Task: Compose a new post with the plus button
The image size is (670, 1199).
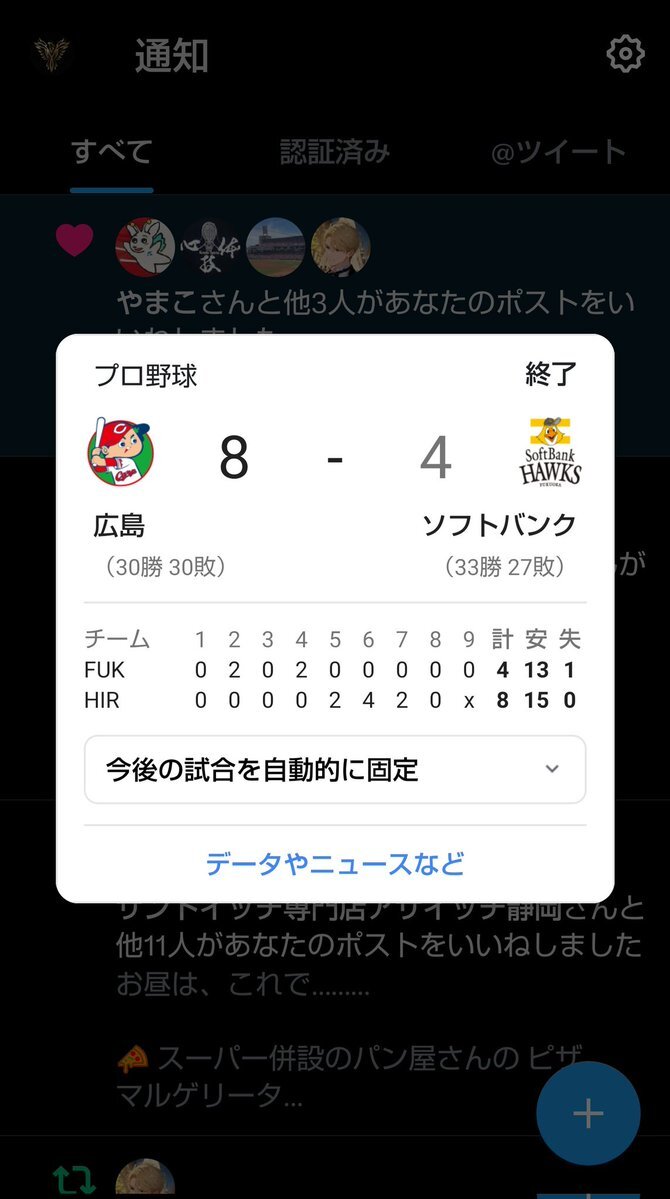Action: pos(587,1114)
